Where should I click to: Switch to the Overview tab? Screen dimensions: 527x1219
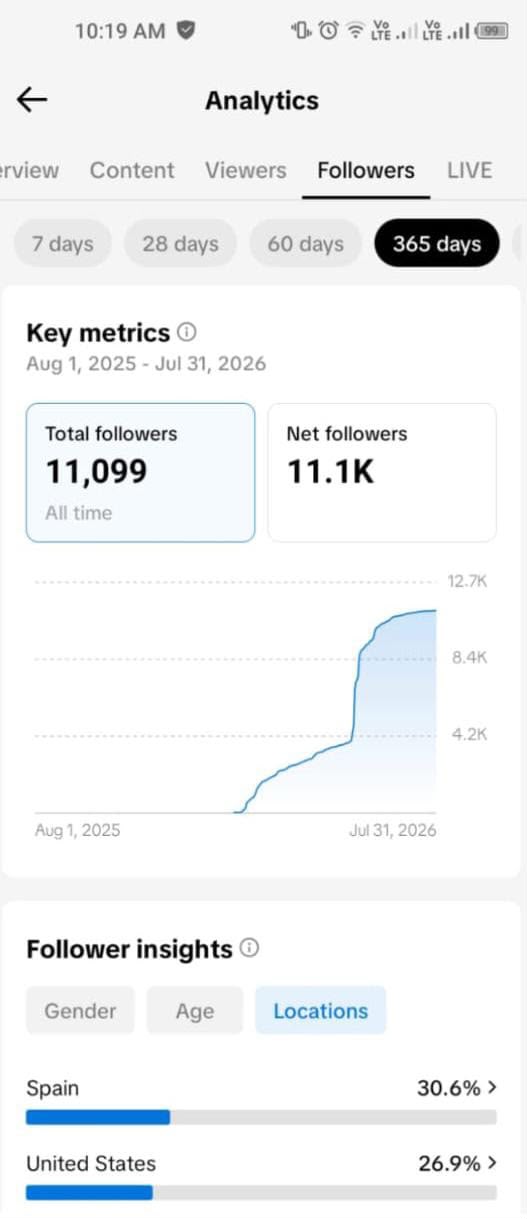coord(30,170)
